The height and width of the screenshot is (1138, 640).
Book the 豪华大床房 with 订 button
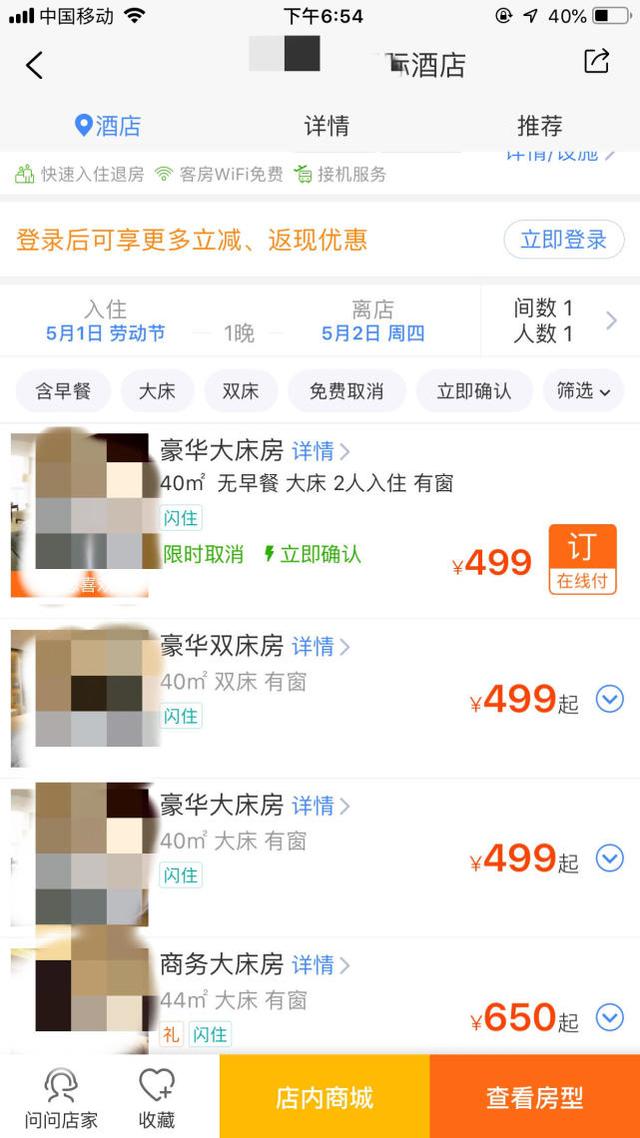click(x=582, y=559)
